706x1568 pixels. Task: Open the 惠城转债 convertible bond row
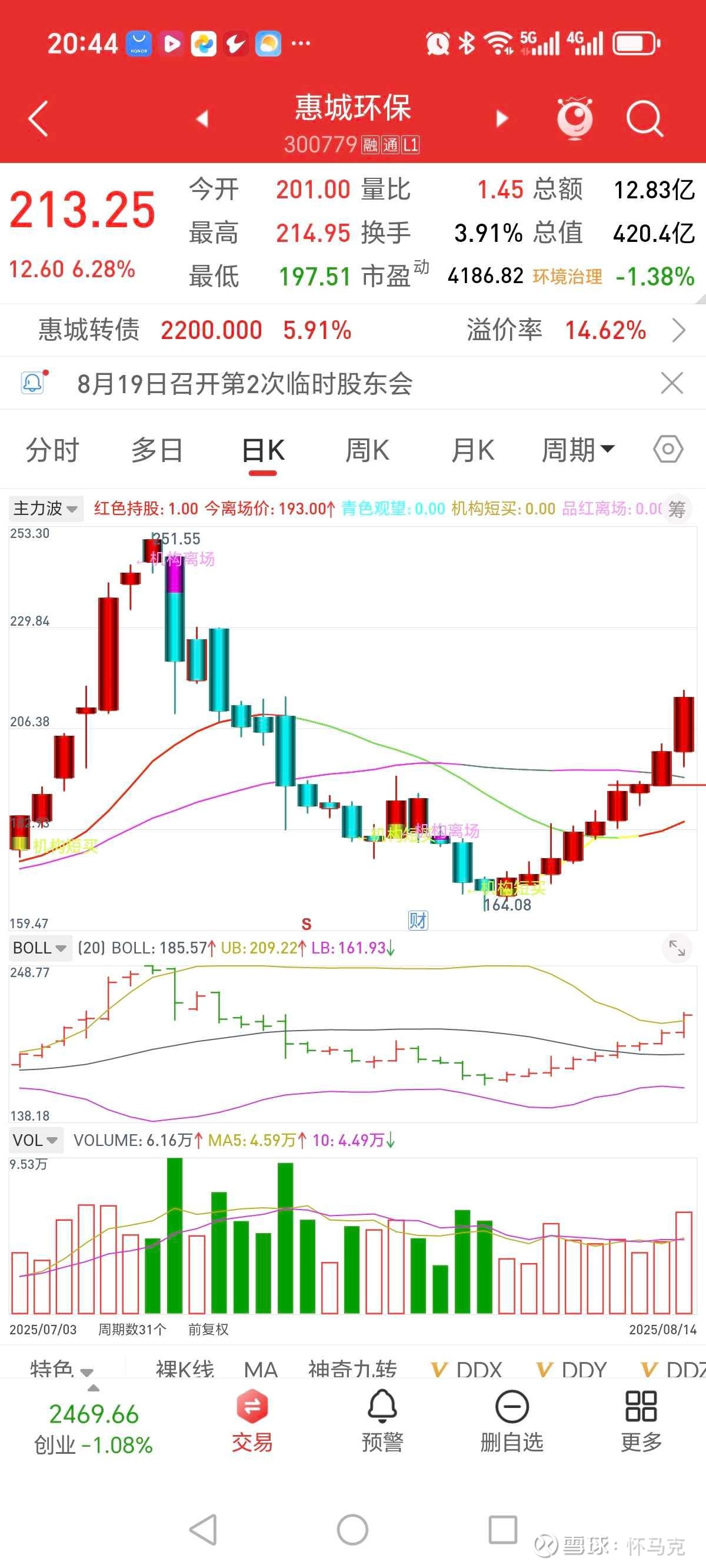click(353, 331)
